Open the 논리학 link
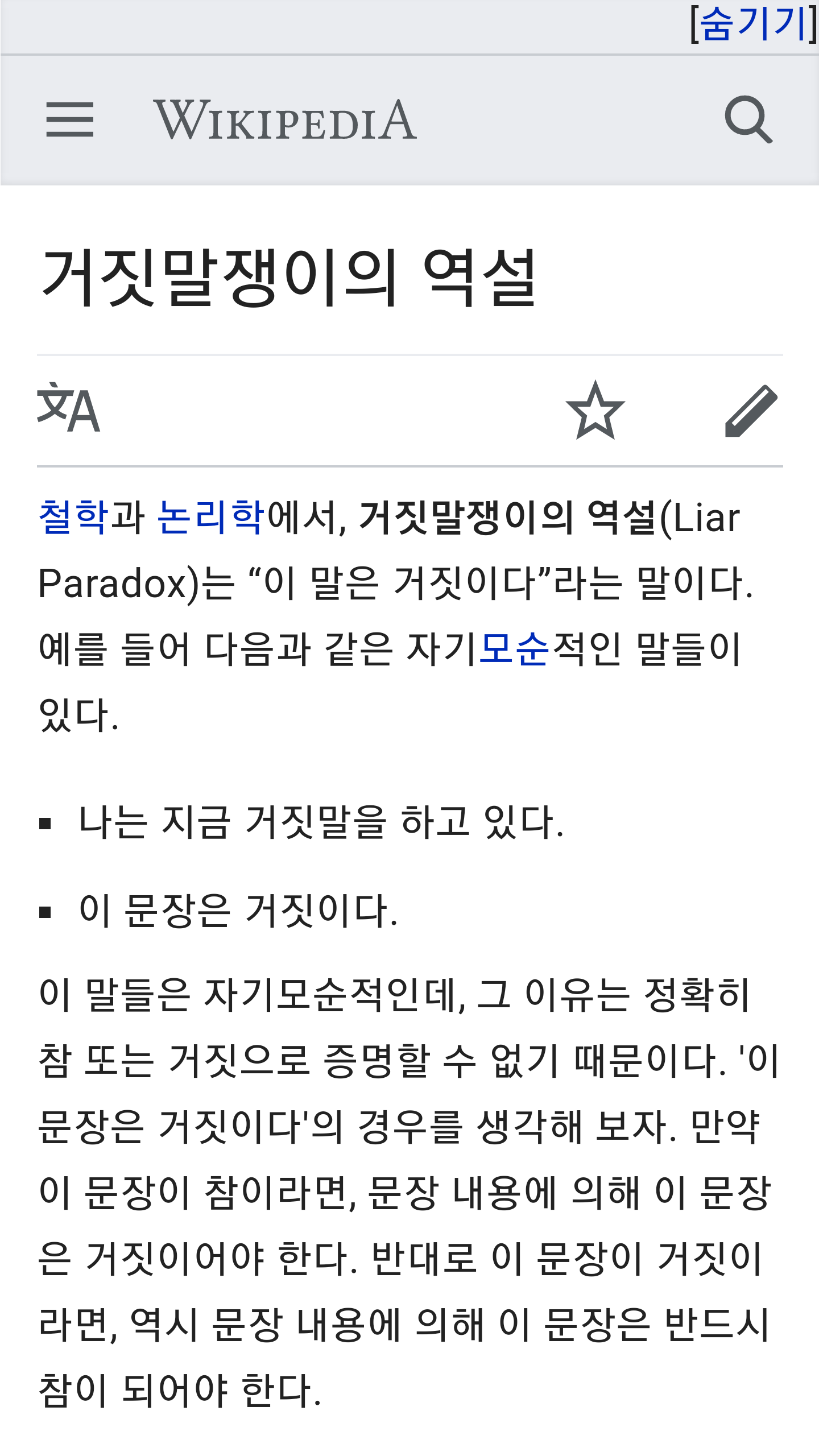The height and width of the screenshot is (1456, 819). point(210,518)
